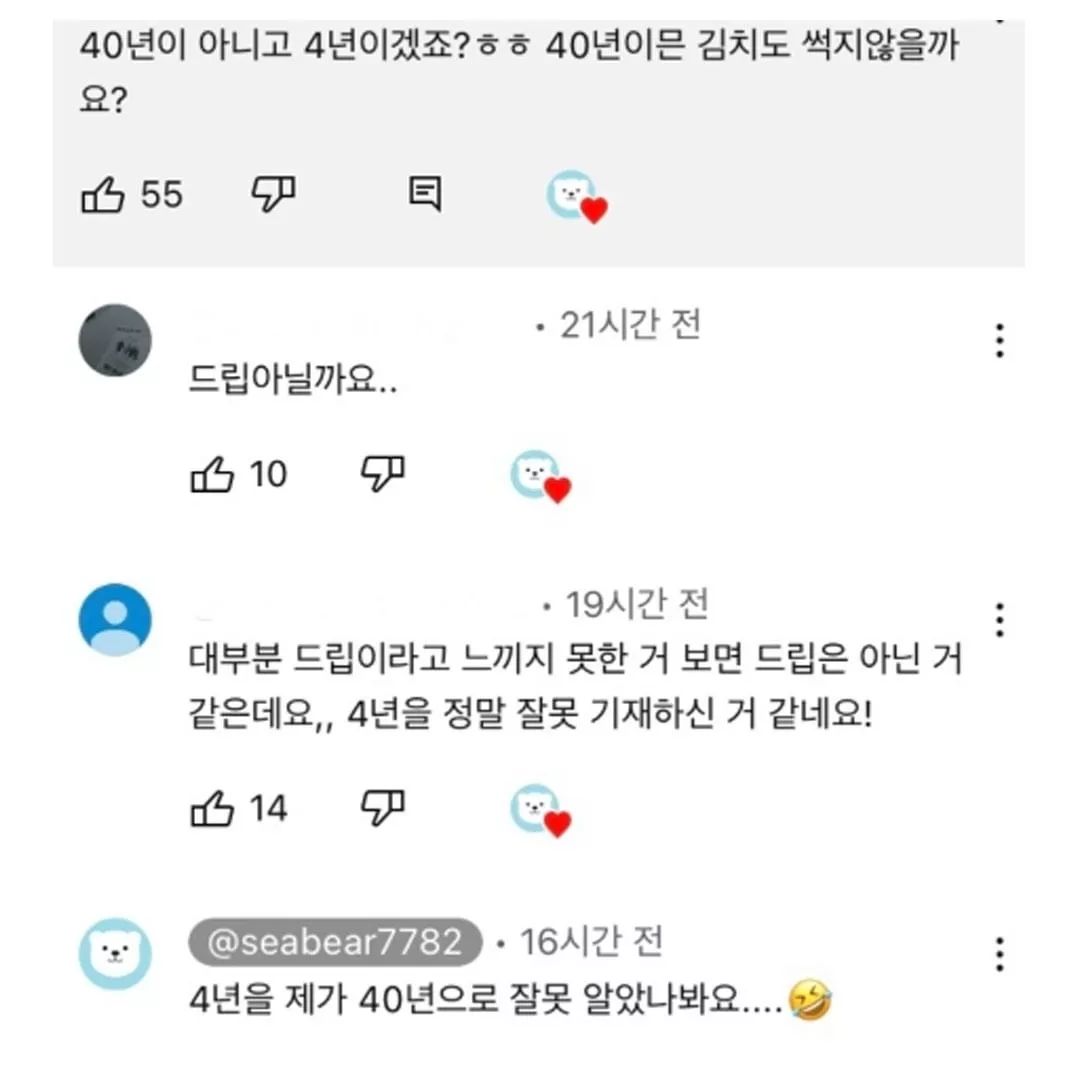The height and width of the screenshot is (1080, 1080).
Task: Like the reply '드립아닐까요..'
Action: (x=212, y=475)
